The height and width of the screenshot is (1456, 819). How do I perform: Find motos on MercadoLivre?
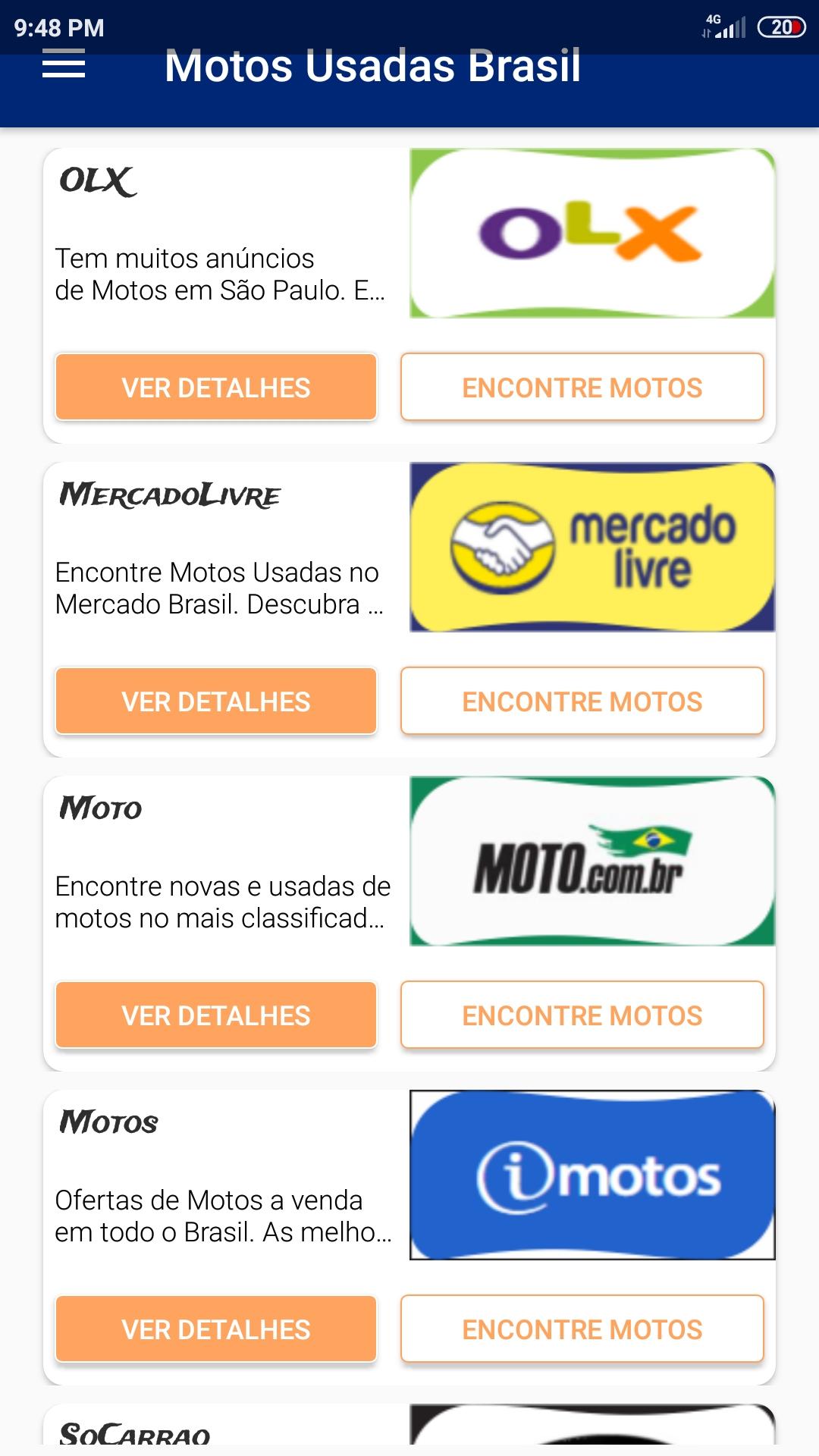tap(582, 701)
